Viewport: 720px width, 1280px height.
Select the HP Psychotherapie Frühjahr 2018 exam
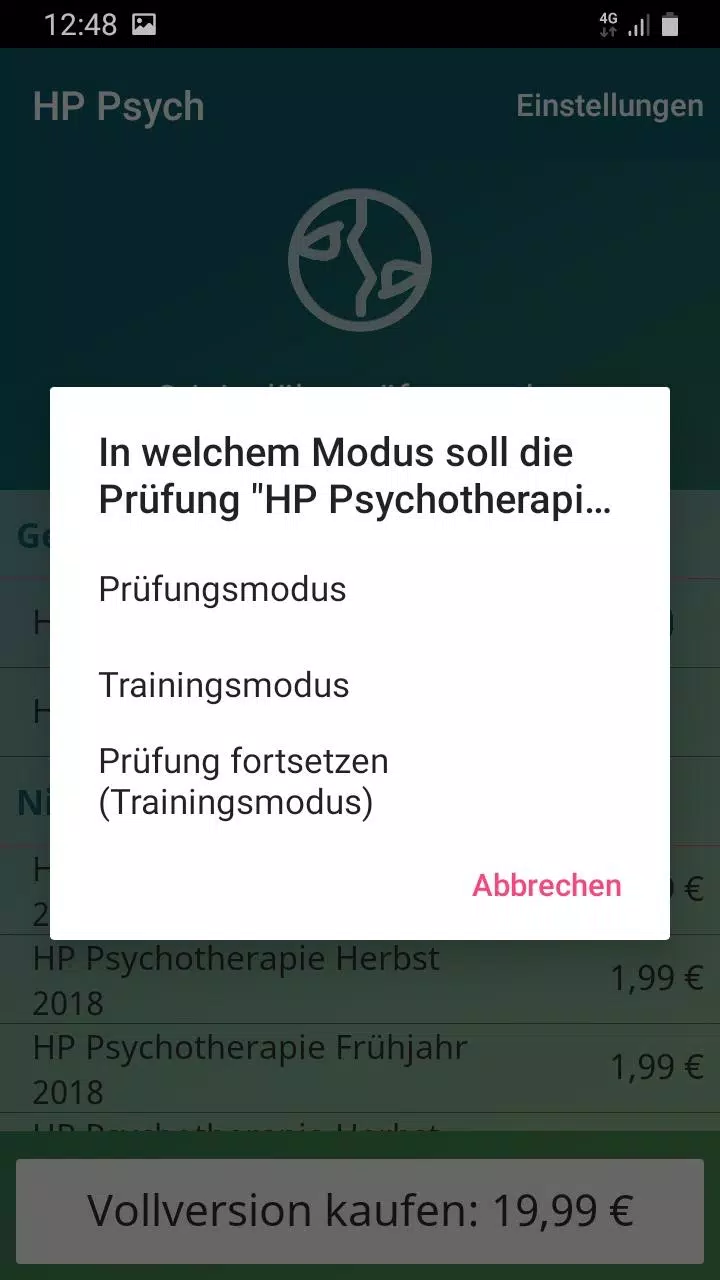(x=250, y=1069)
